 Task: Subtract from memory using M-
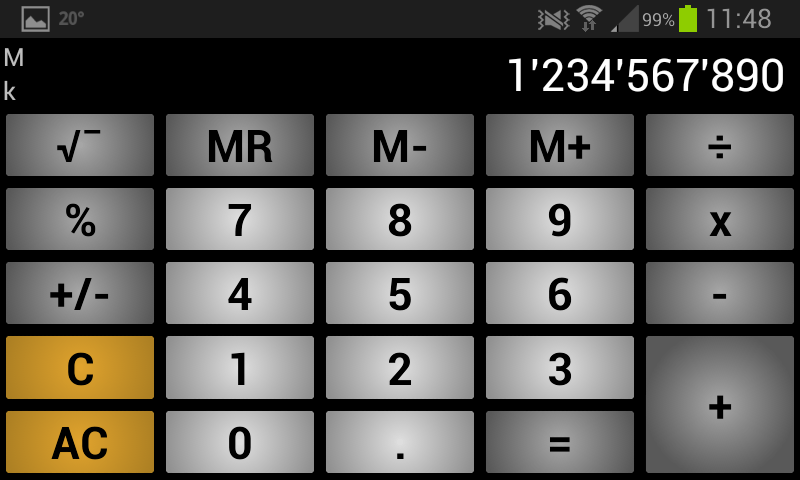coord(400,146)
